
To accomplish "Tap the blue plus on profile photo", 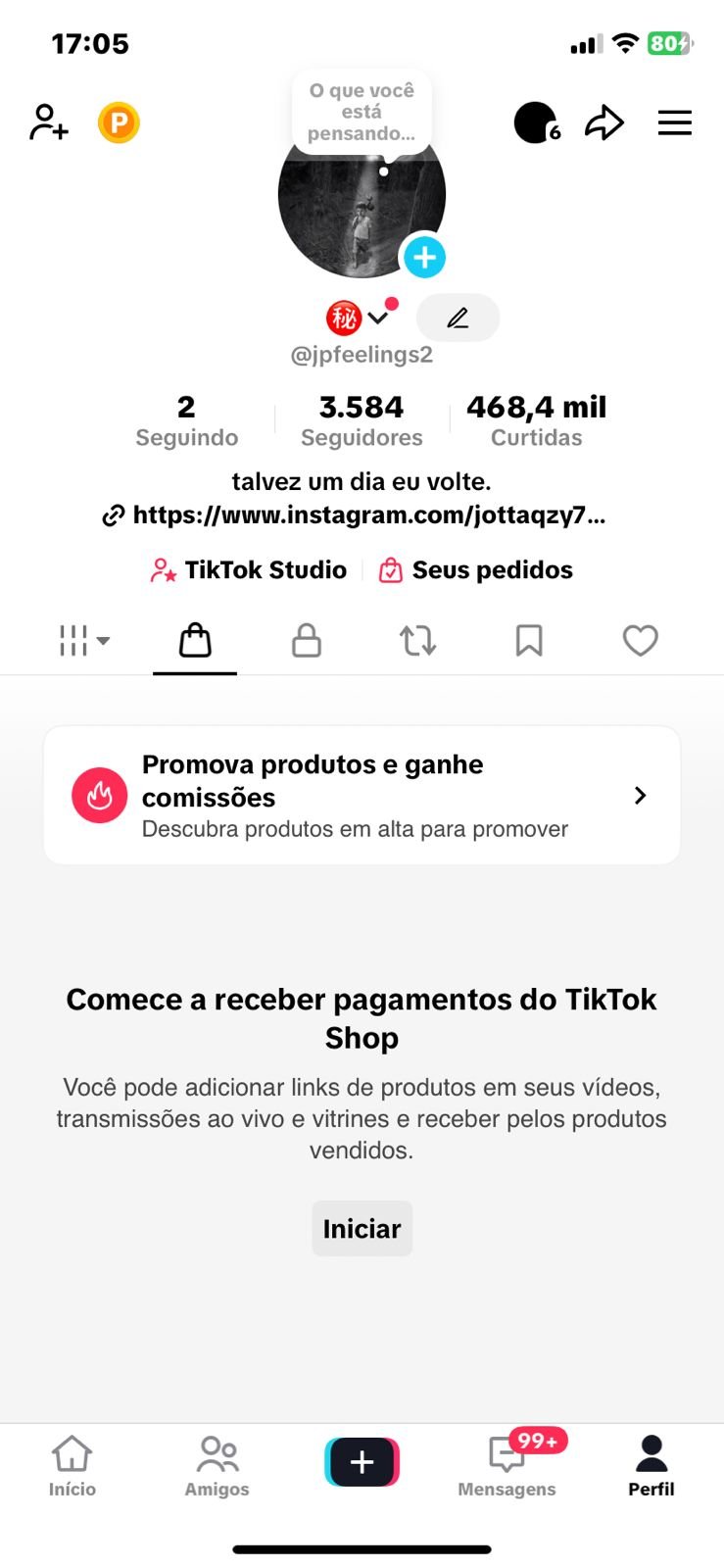I will (x=424, y=258).
